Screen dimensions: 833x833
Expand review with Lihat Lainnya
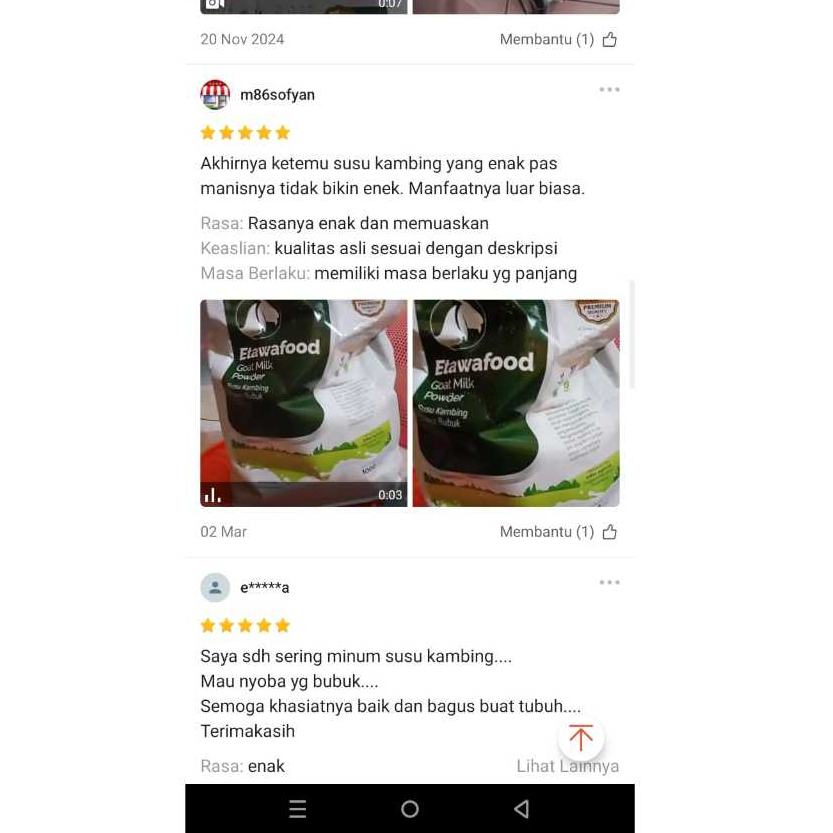tap(567, 766)
